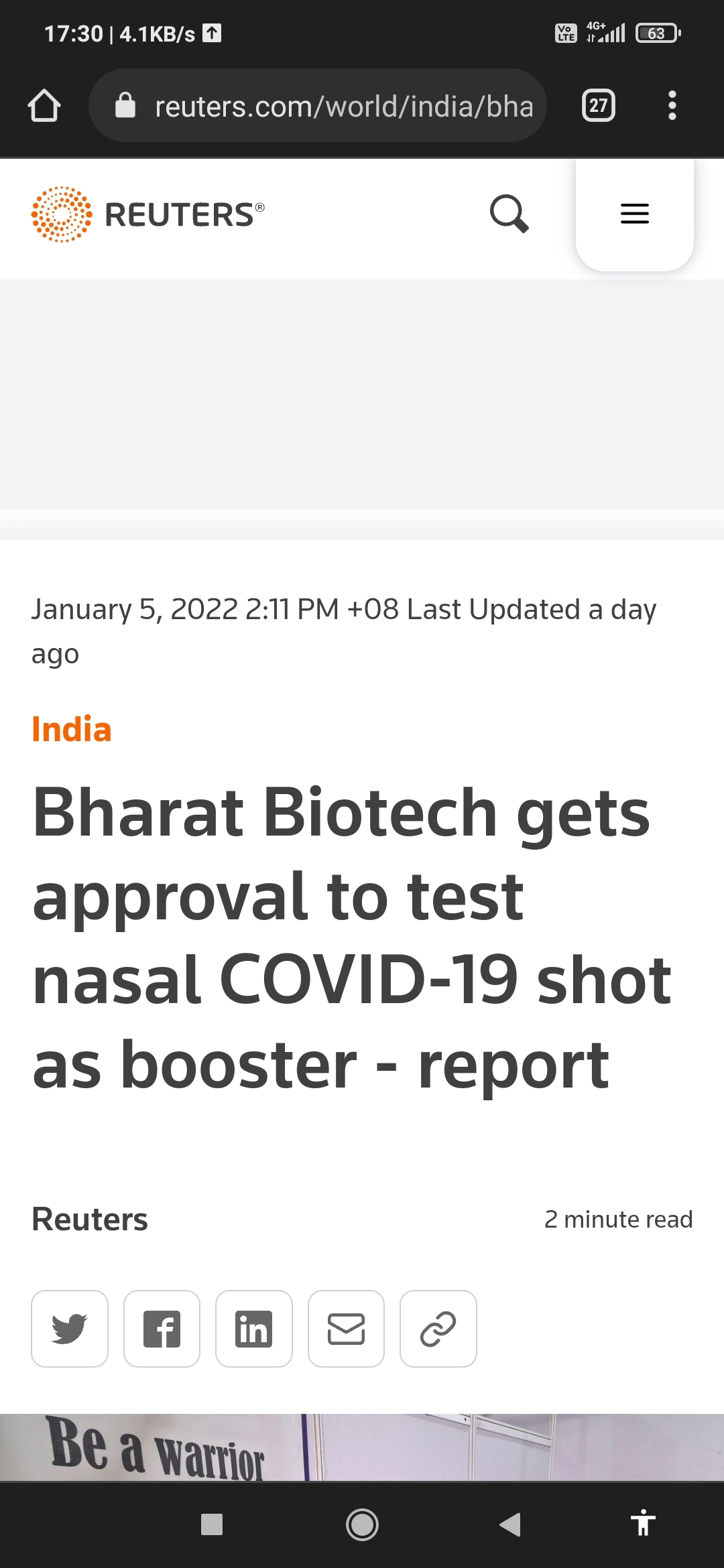Share the article by email

tap(346, 1329)
